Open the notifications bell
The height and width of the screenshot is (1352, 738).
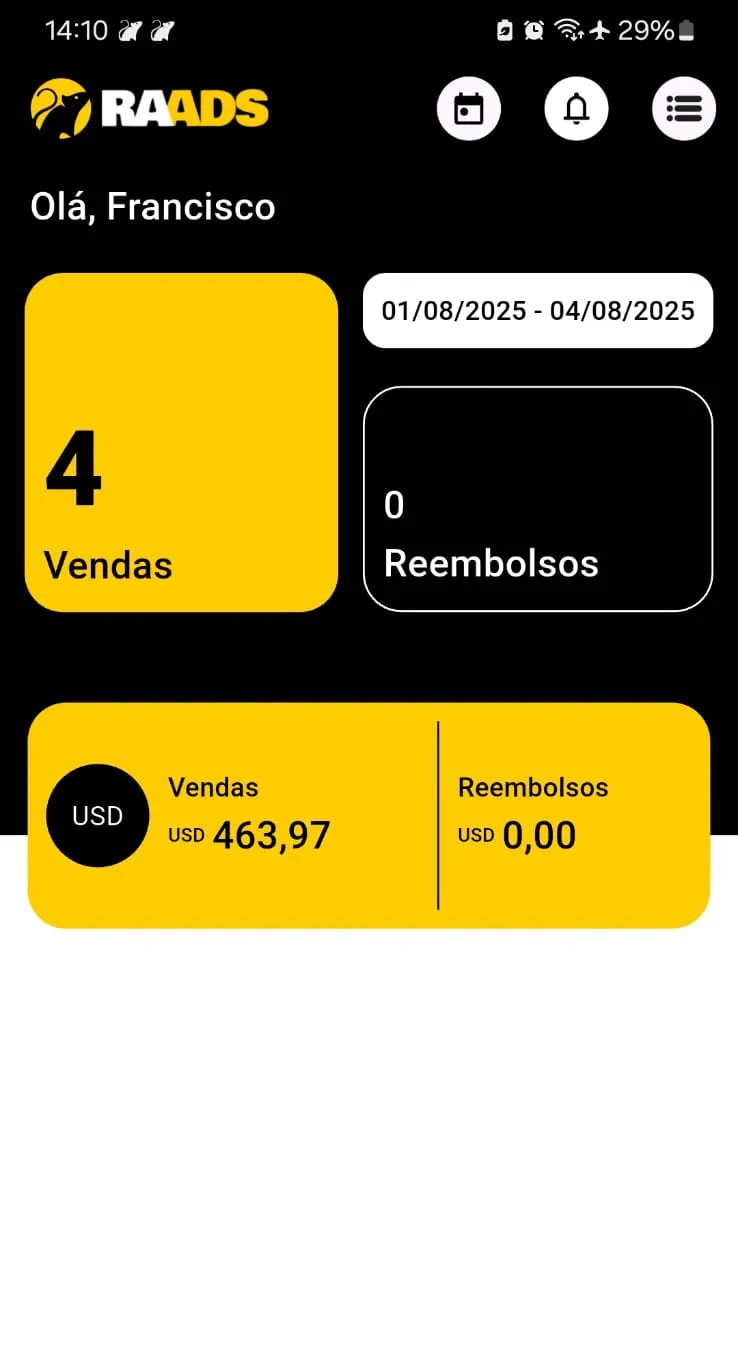576,108
